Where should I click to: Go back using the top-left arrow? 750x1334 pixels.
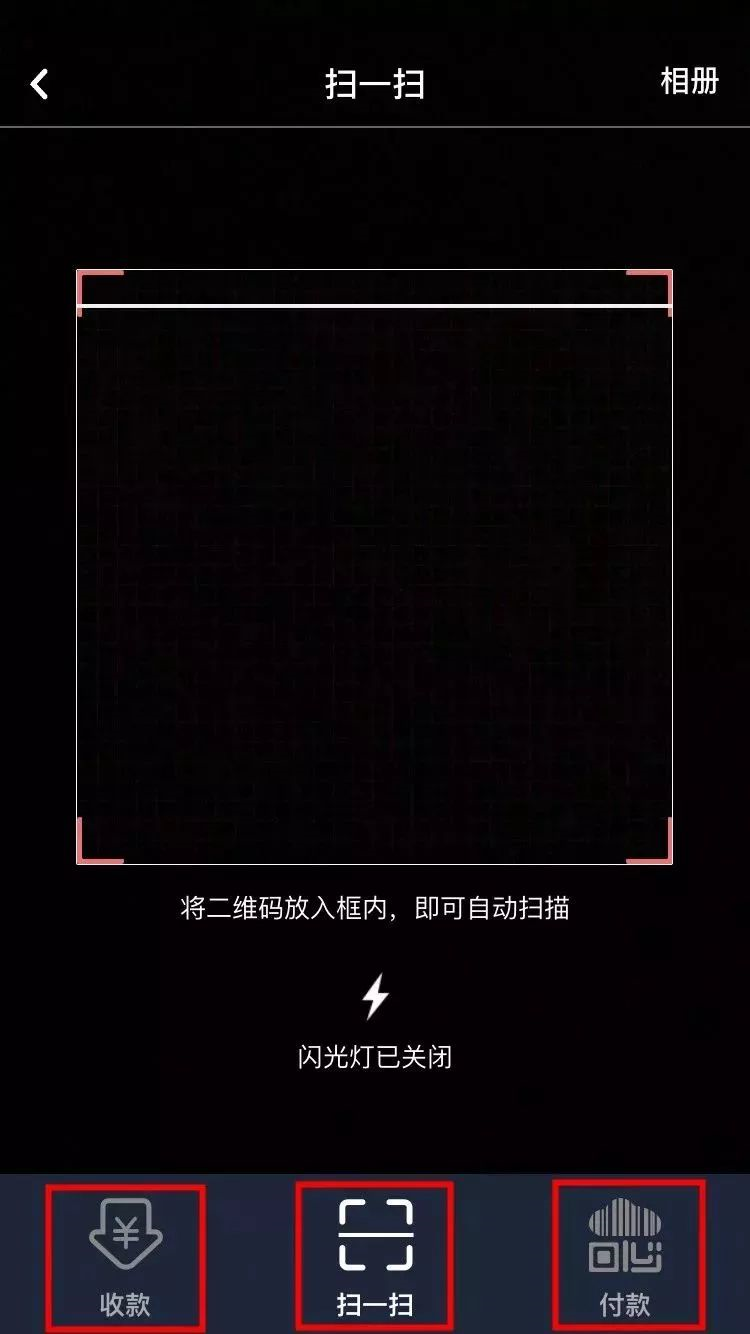click(x=39, y=85)
